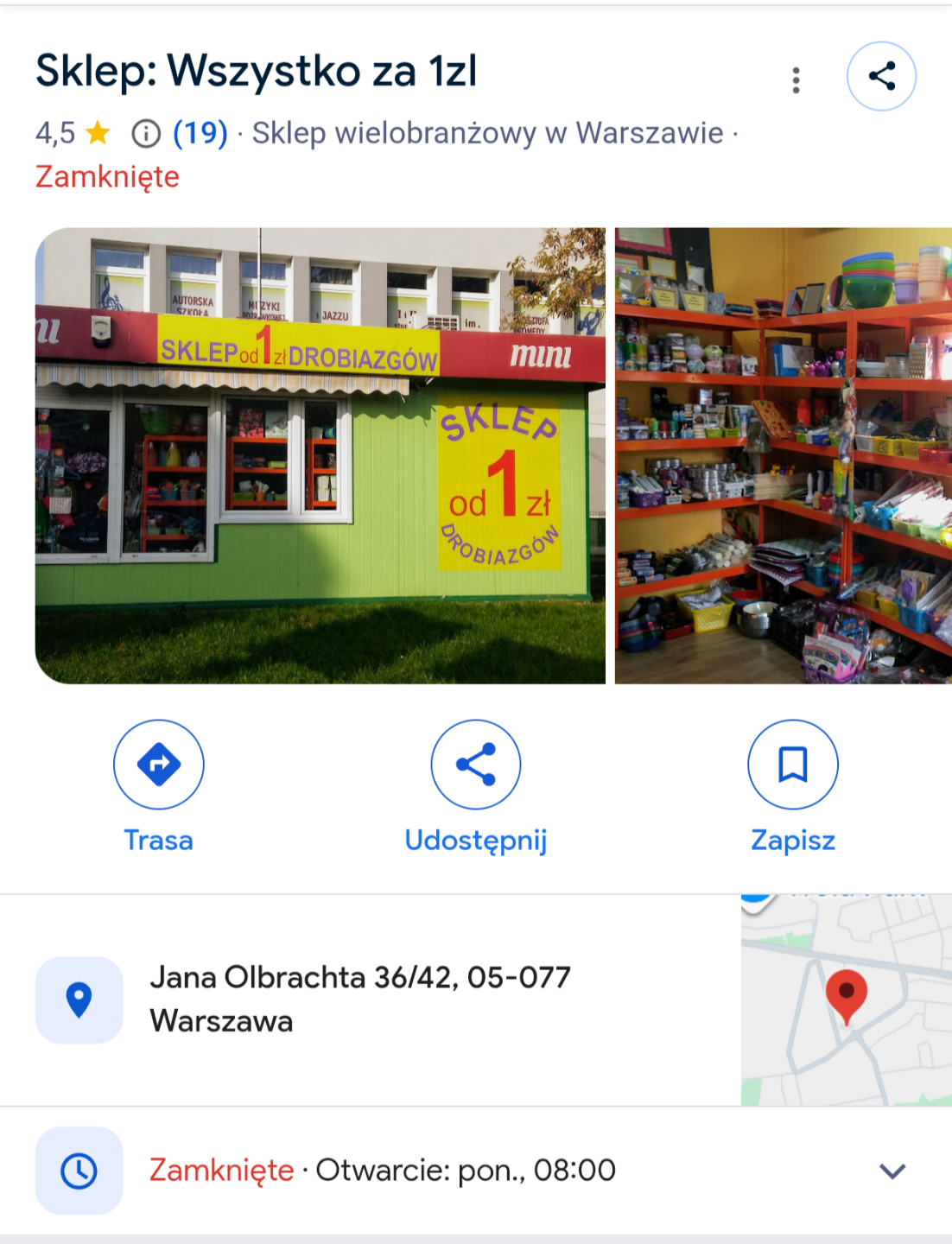View the 19 reviews
The image size is (952, 1244).
pos(200,133)
